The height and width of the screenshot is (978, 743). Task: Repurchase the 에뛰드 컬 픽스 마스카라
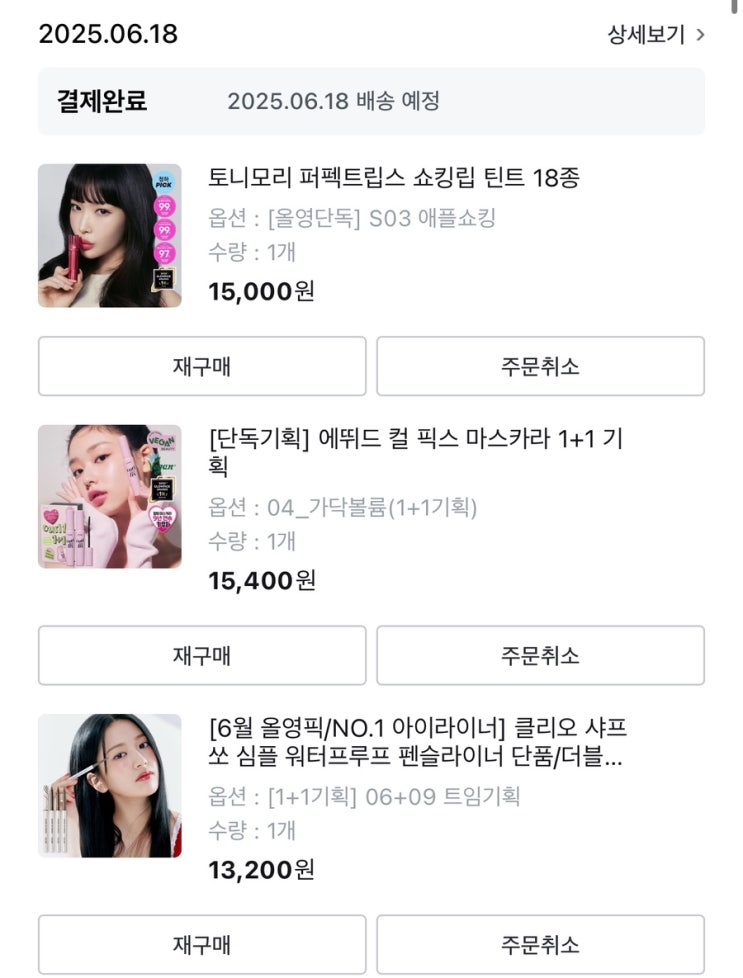coord(202,656)
